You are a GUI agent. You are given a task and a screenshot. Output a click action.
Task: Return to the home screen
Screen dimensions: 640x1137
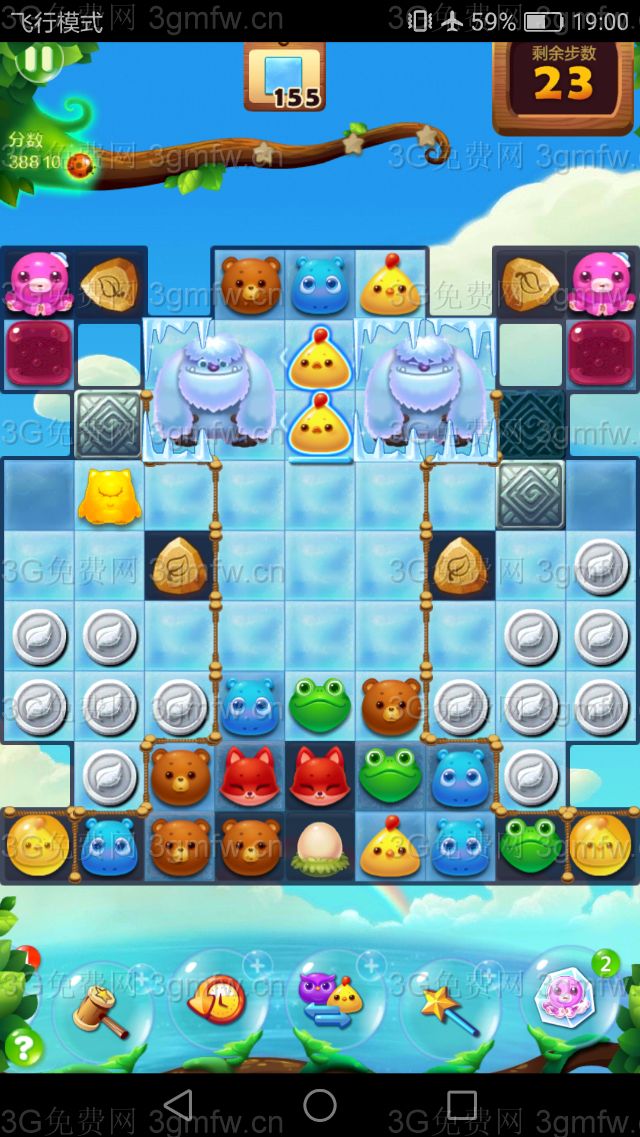[320, 1105]
